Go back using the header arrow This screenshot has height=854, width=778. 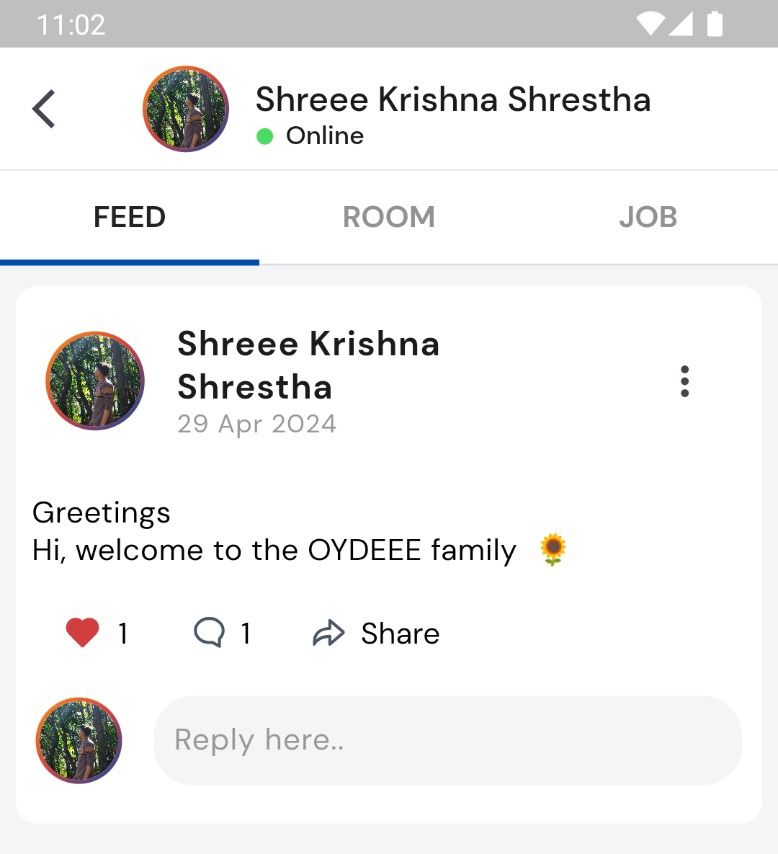(43, 109)
